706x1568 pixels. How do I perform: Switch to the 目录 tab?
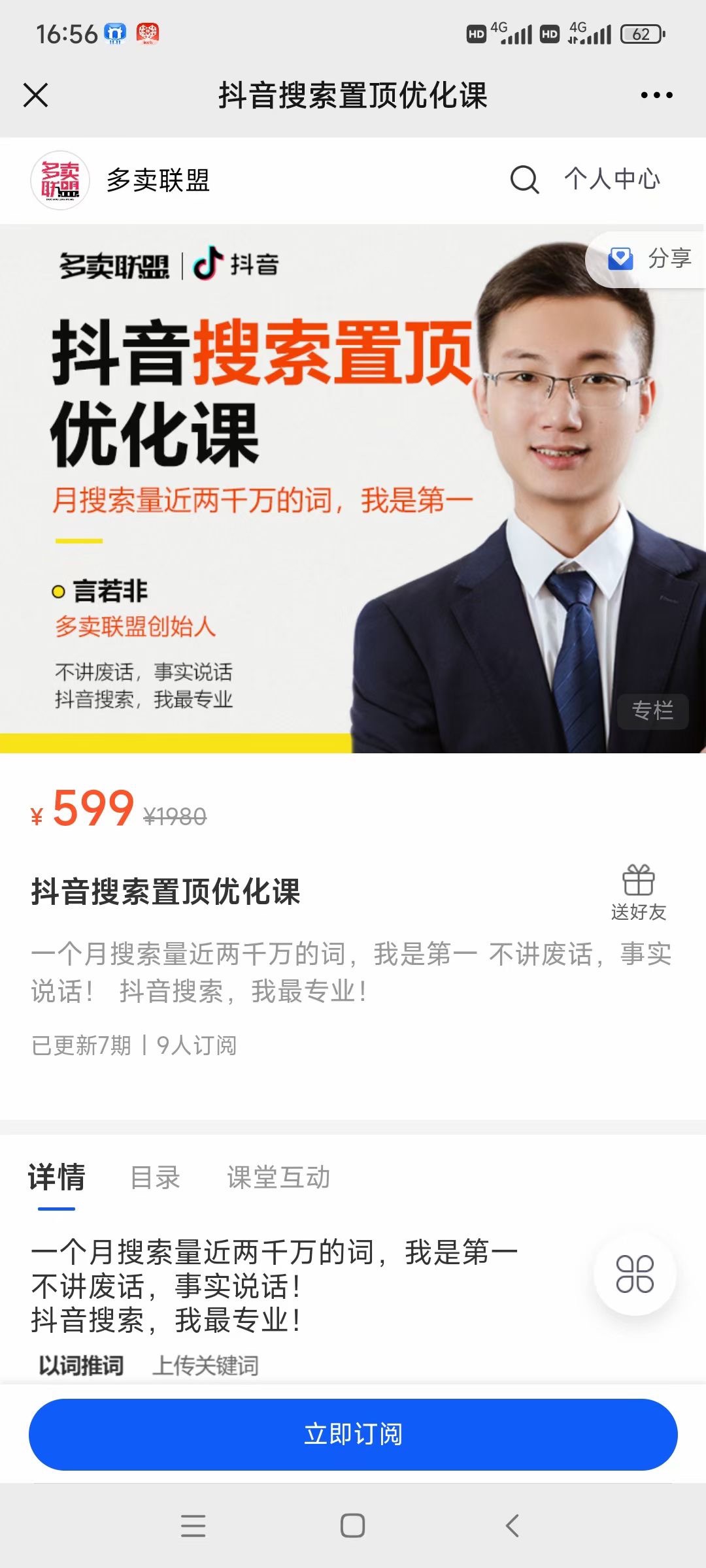click(155, 1178)
